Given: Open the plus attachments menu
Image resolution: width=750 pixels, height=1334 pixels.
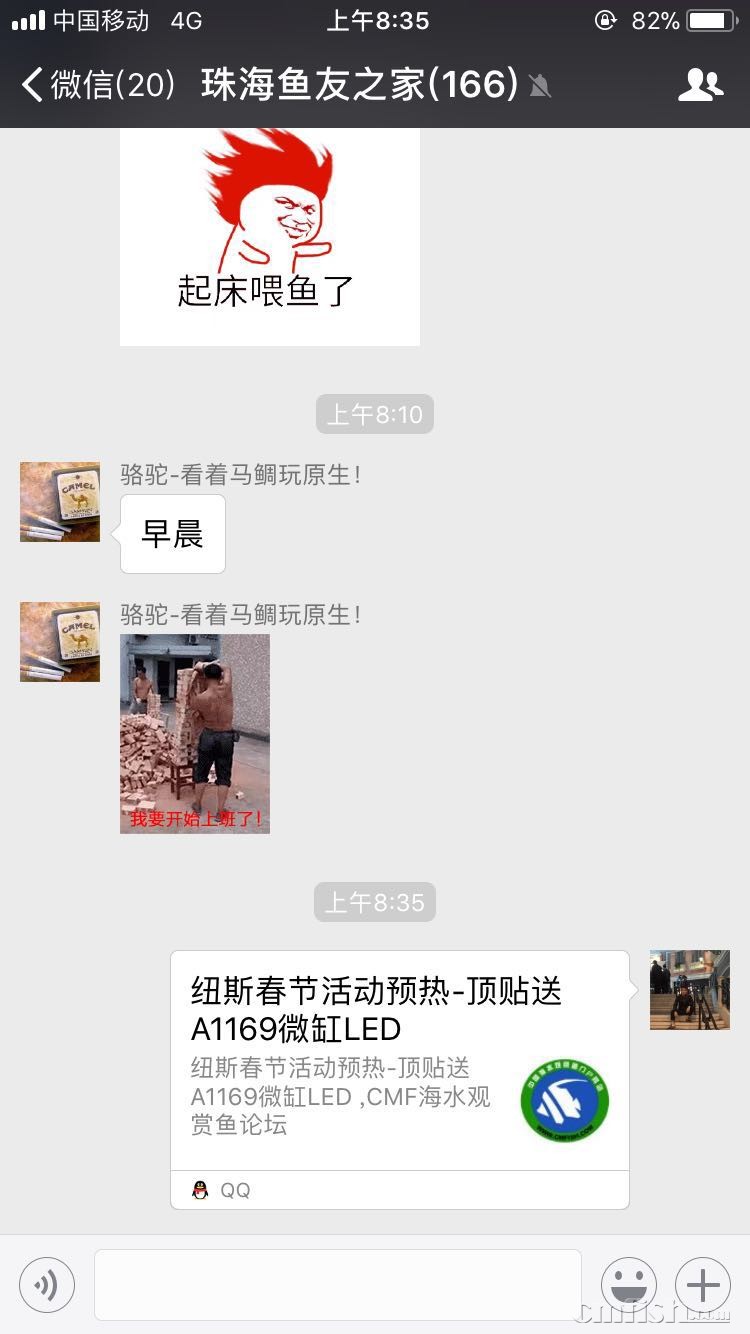Looking at the screenshot, I should (x=703, y=1284).
